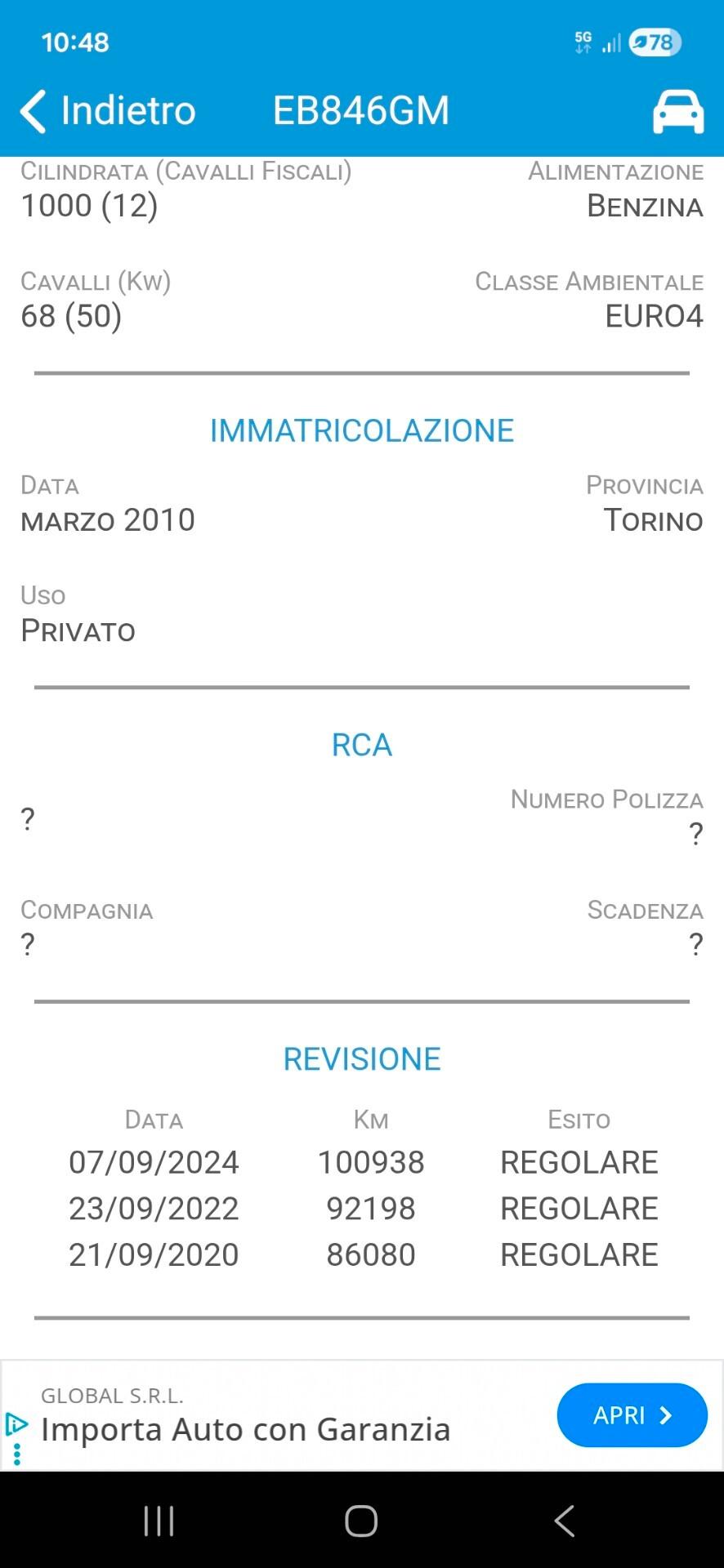The height and width of the screenshot is (1568, 724).
Task: Tap the question mark under Compagnia
Action: click(x=27, y=945)
